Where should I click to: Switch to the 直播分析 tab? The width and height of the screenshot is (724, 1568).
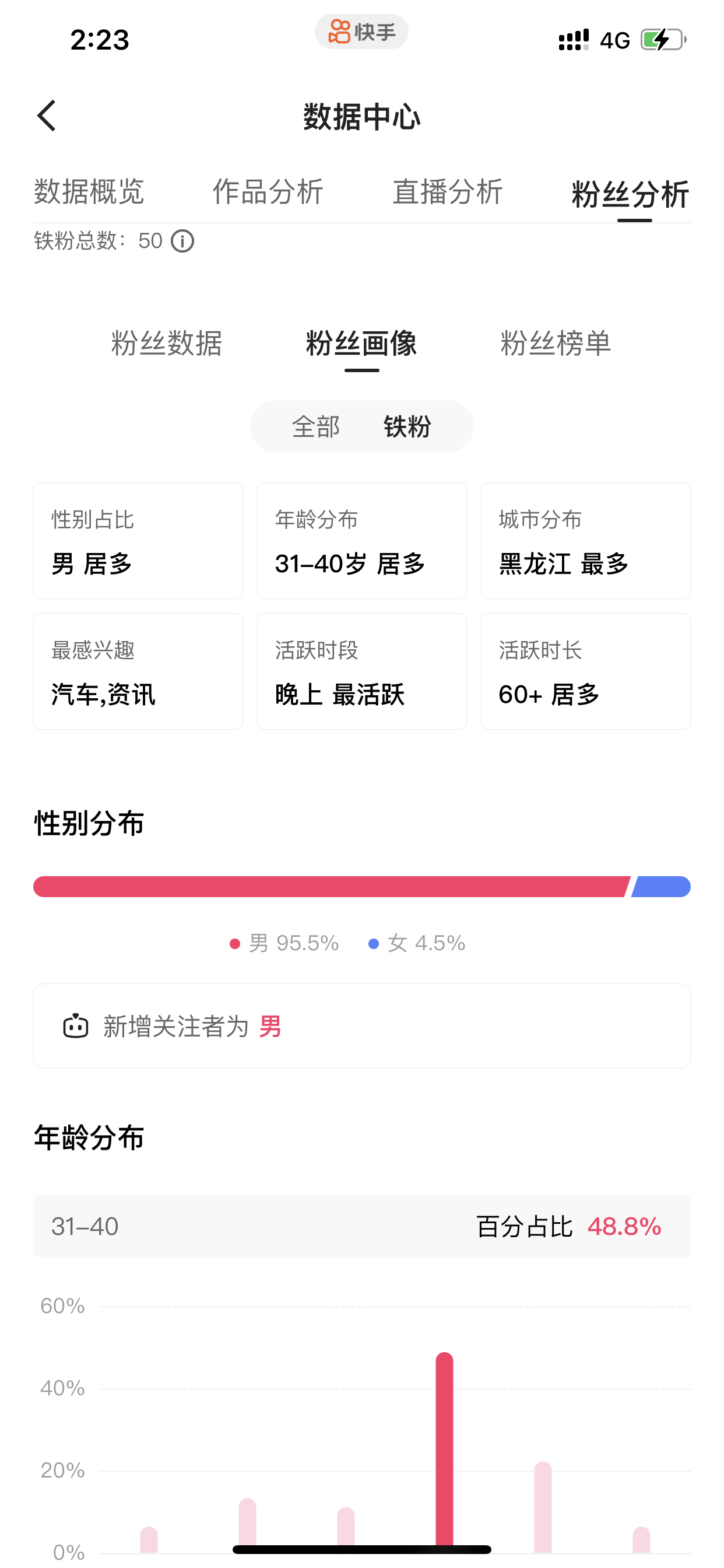coord(448,192)
